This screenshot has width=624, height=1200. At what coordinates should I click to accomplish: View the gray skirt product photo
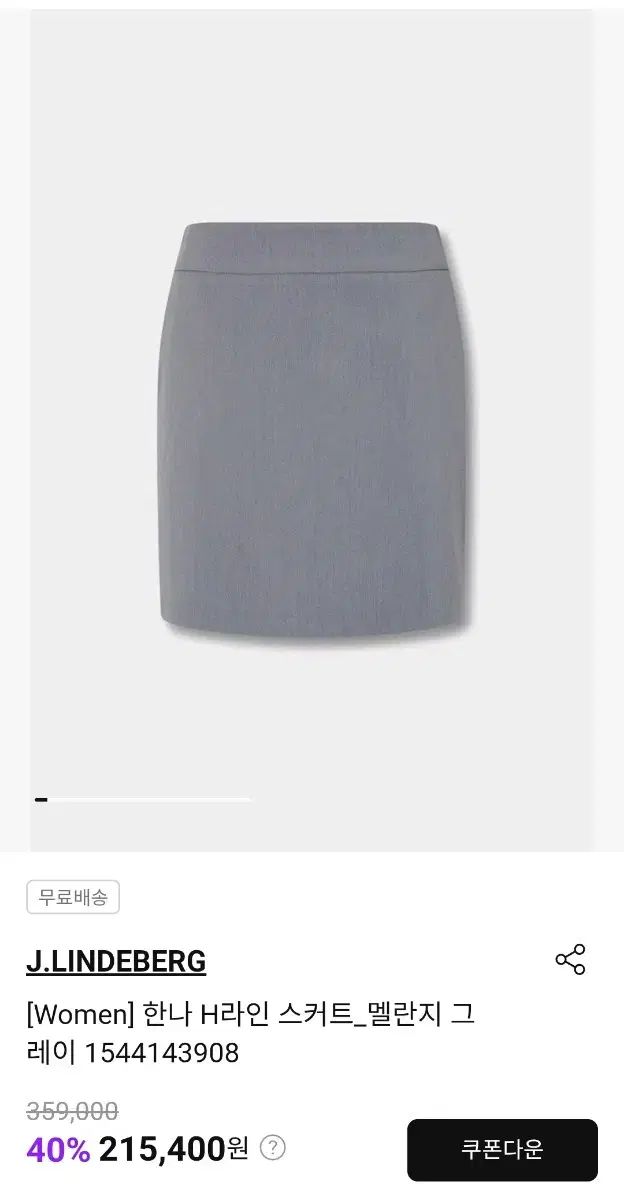[x=313, y=430]
